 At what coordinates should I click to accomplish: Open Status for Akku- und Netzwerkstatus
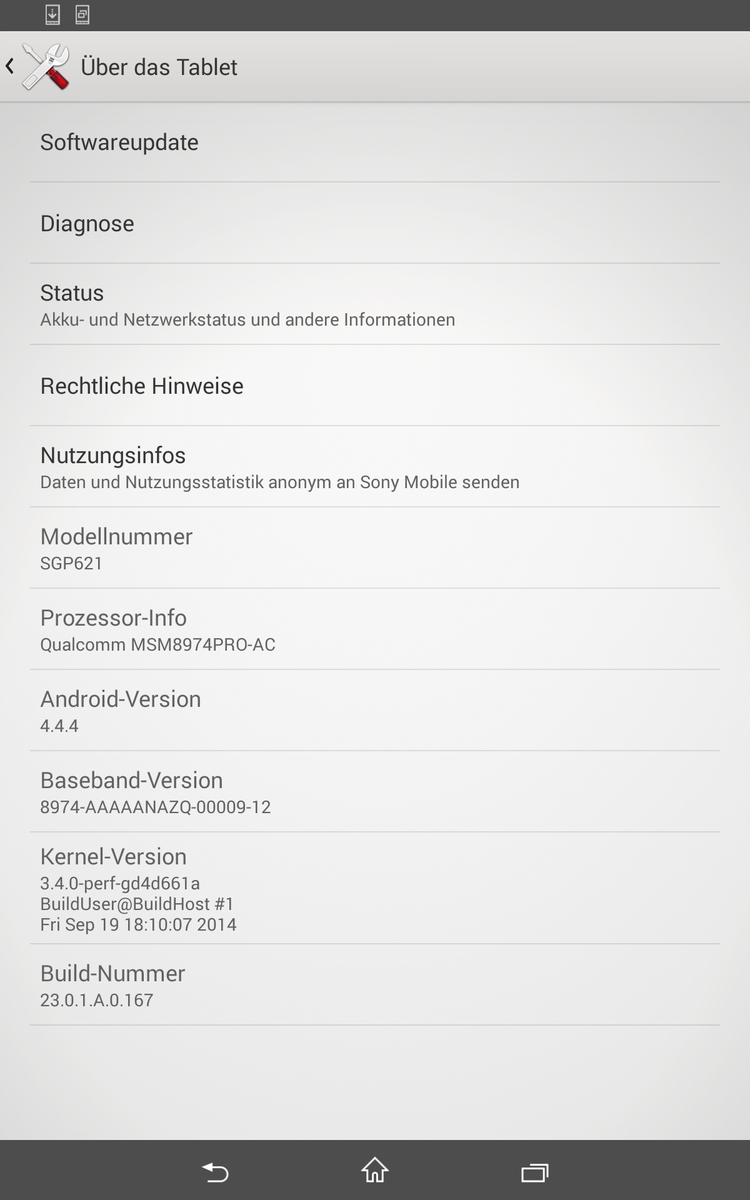374,305
